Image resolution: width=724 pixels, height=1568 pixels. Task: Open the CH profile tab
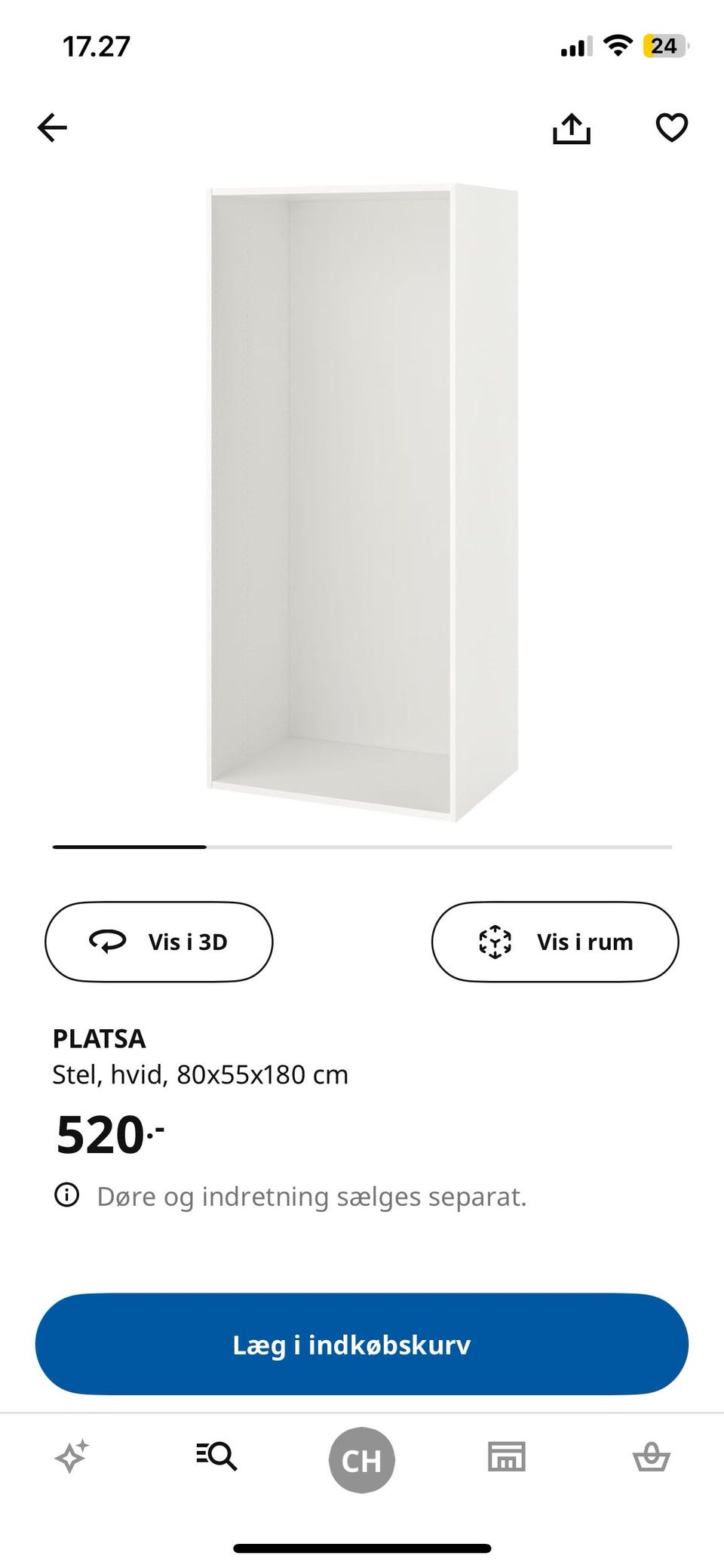click(x=362, y=1460)
